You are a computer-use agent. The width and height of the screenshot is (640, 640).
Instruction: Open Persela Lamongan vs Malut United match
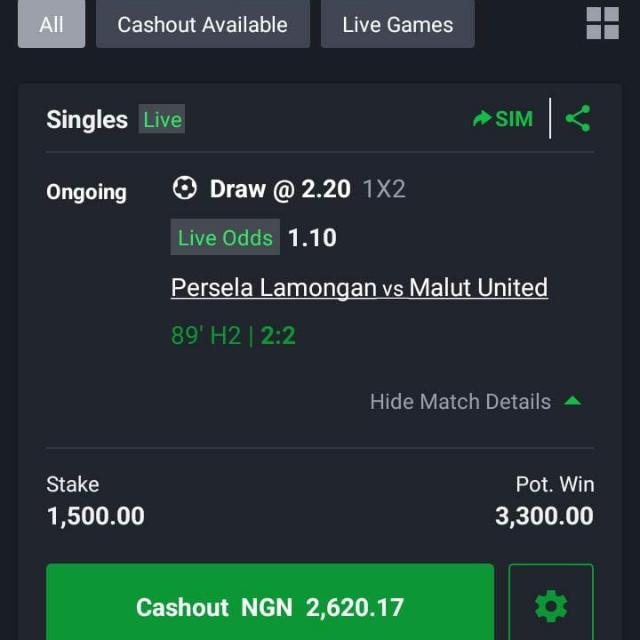(x=359, y=288)
